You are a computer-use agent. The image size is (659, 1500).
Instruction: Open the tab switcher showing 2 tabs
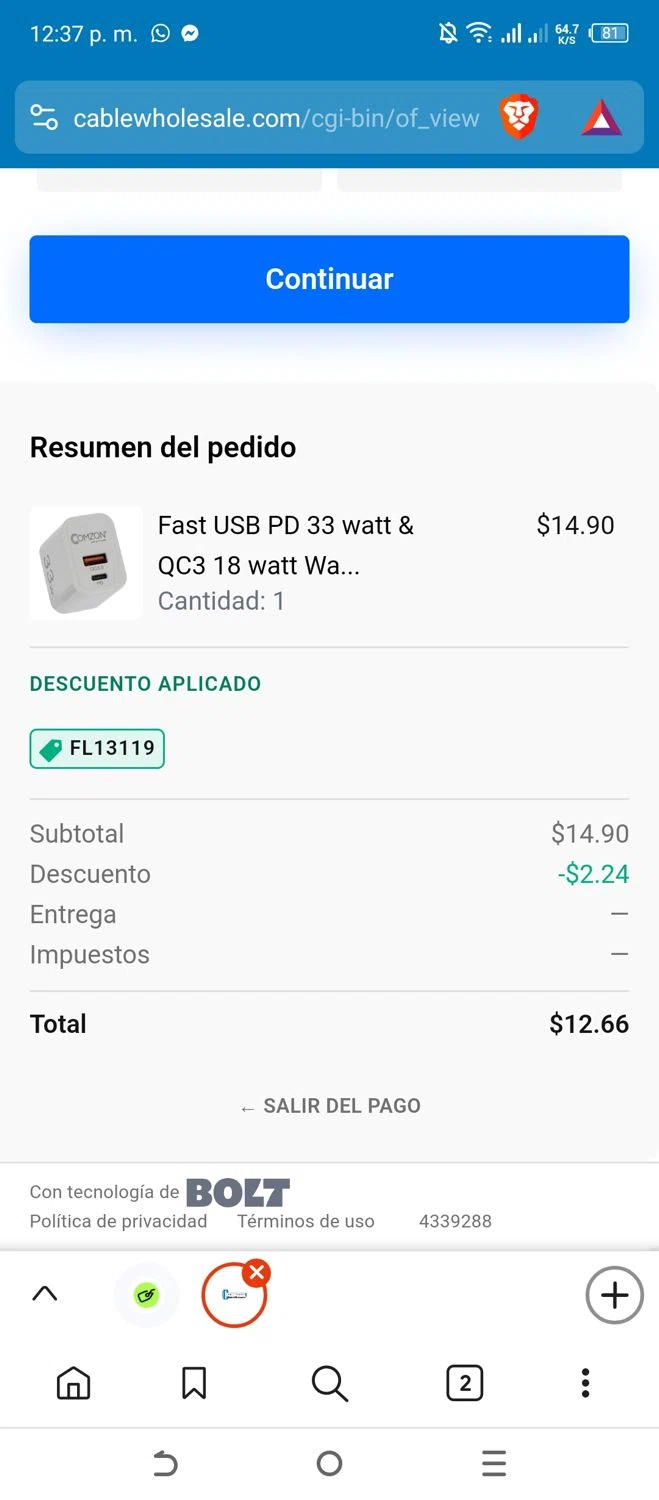pyautogui.click(x=464, y=1384)
